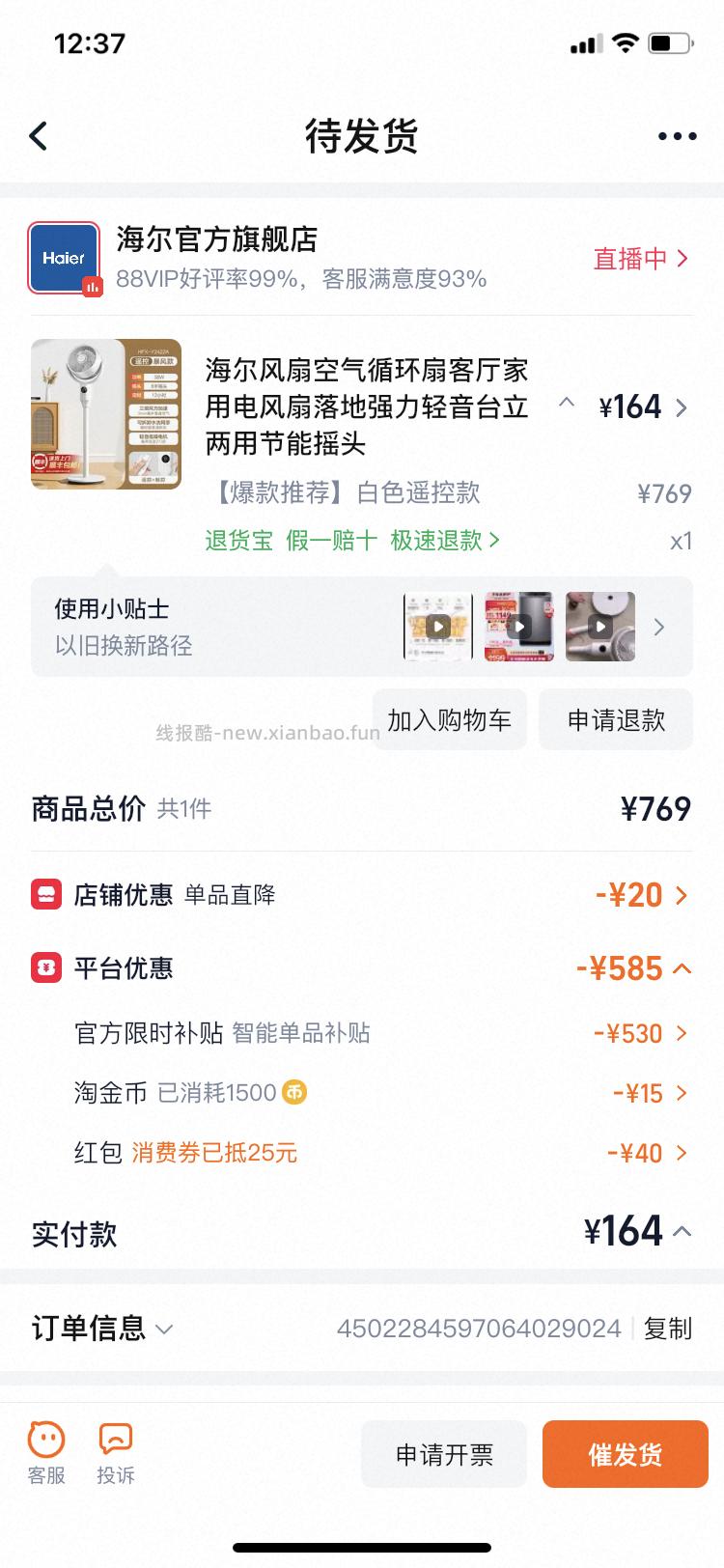Tap 申请开票 to request an invoice
The width and height of the screenshot is (724, 1568).
(x=443, y=1454)
